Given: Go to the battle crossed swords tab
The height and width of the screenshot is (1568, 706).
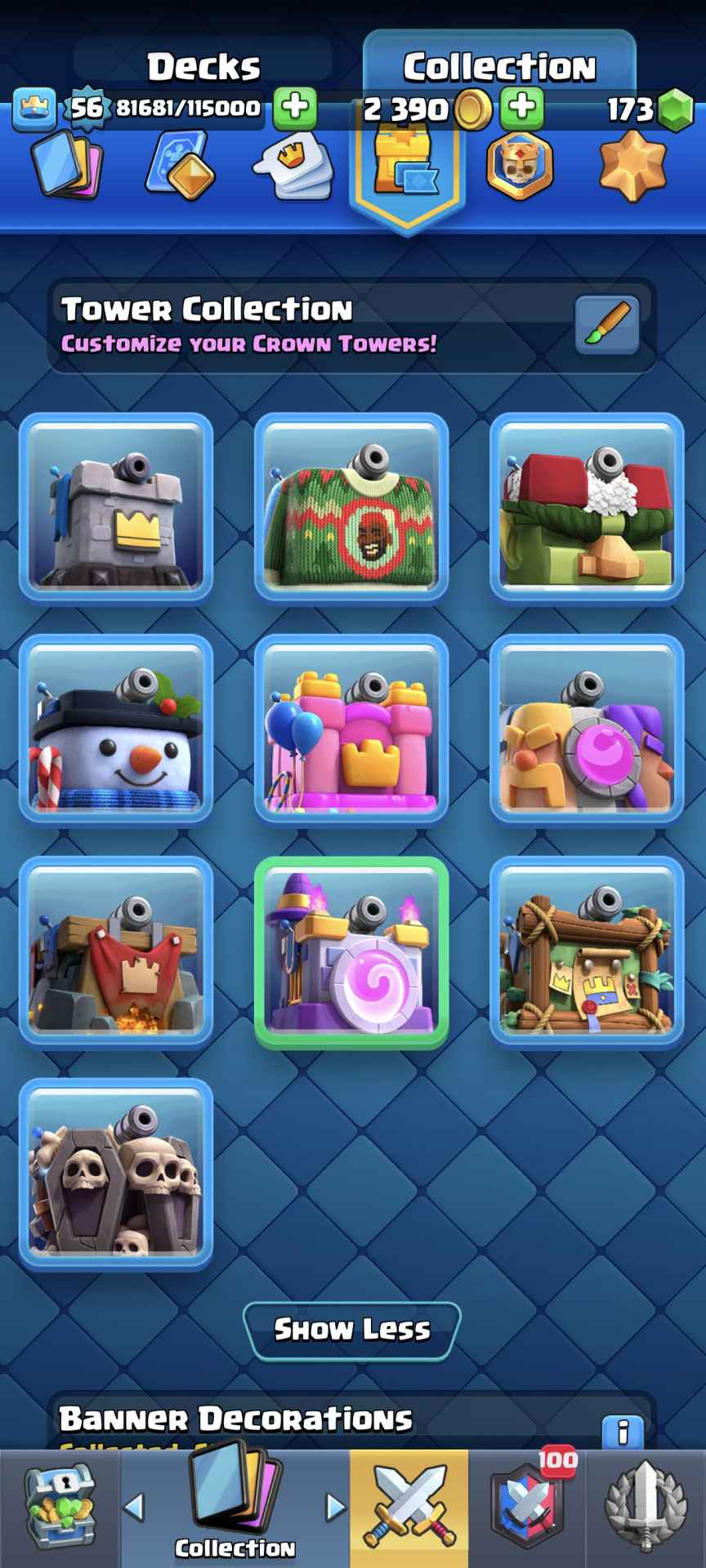Looking at the screenshot, I should pos(409,1508).
